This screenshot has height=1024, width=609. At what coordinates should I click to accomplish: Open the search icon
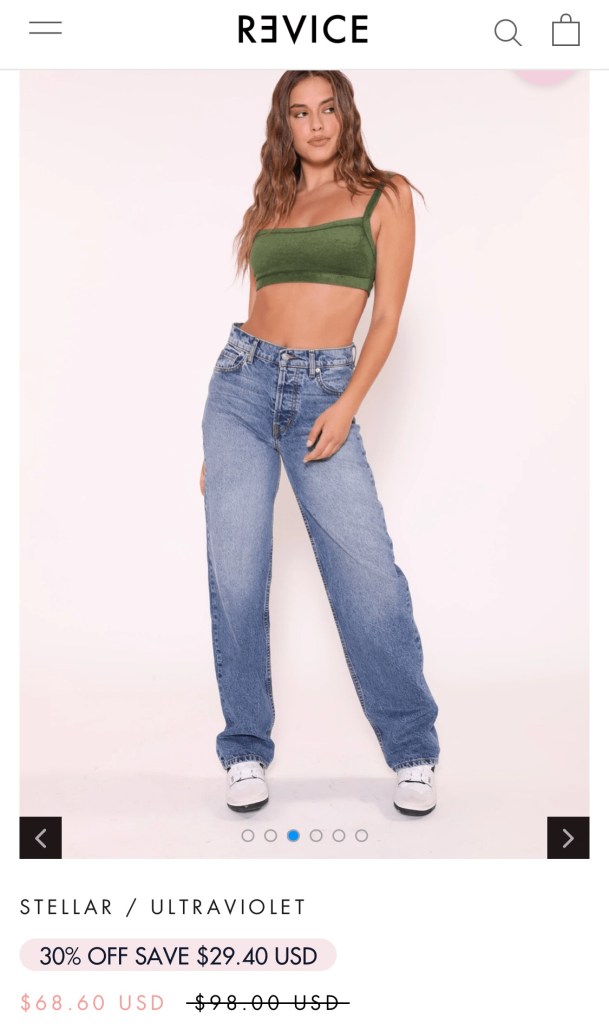[507, 32]
